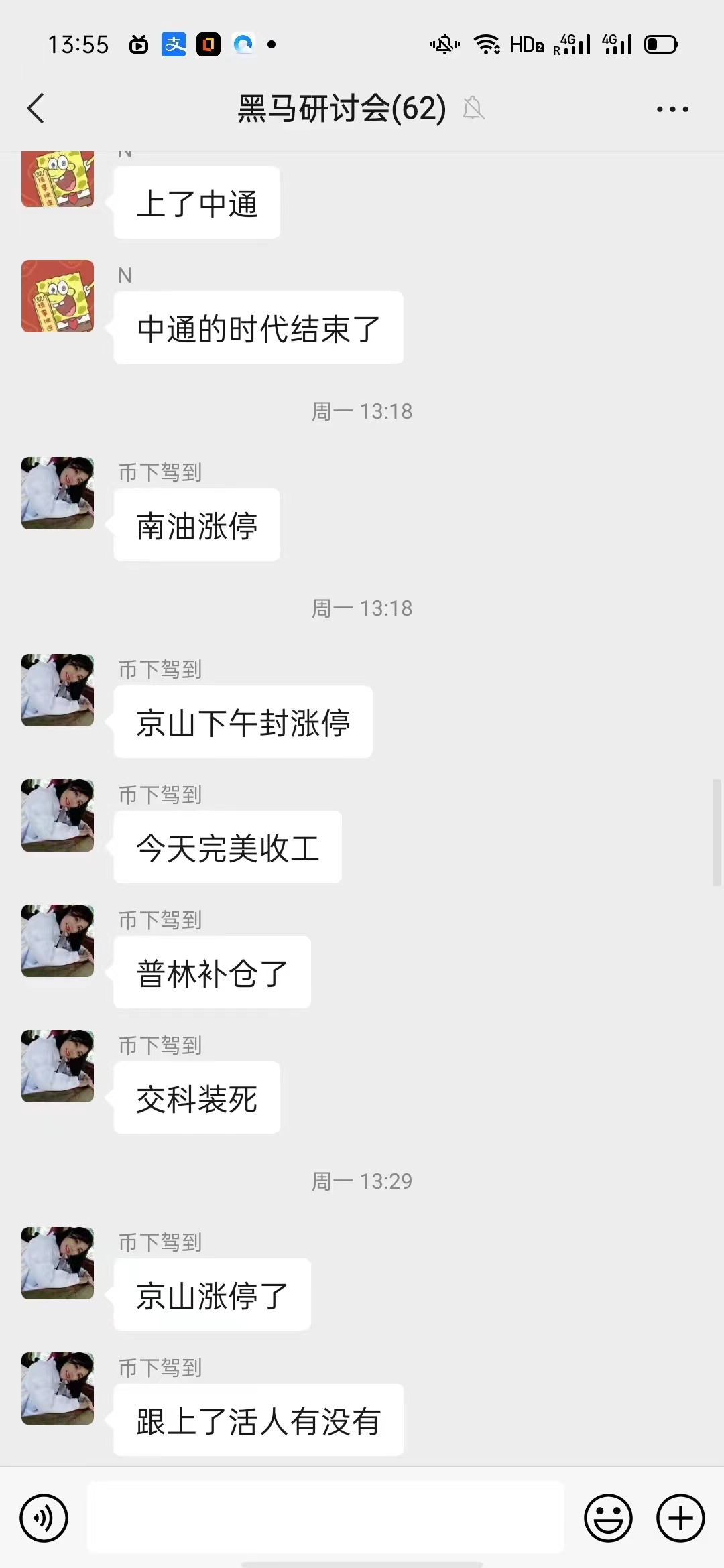Open the group chat overflow menu

672,109
